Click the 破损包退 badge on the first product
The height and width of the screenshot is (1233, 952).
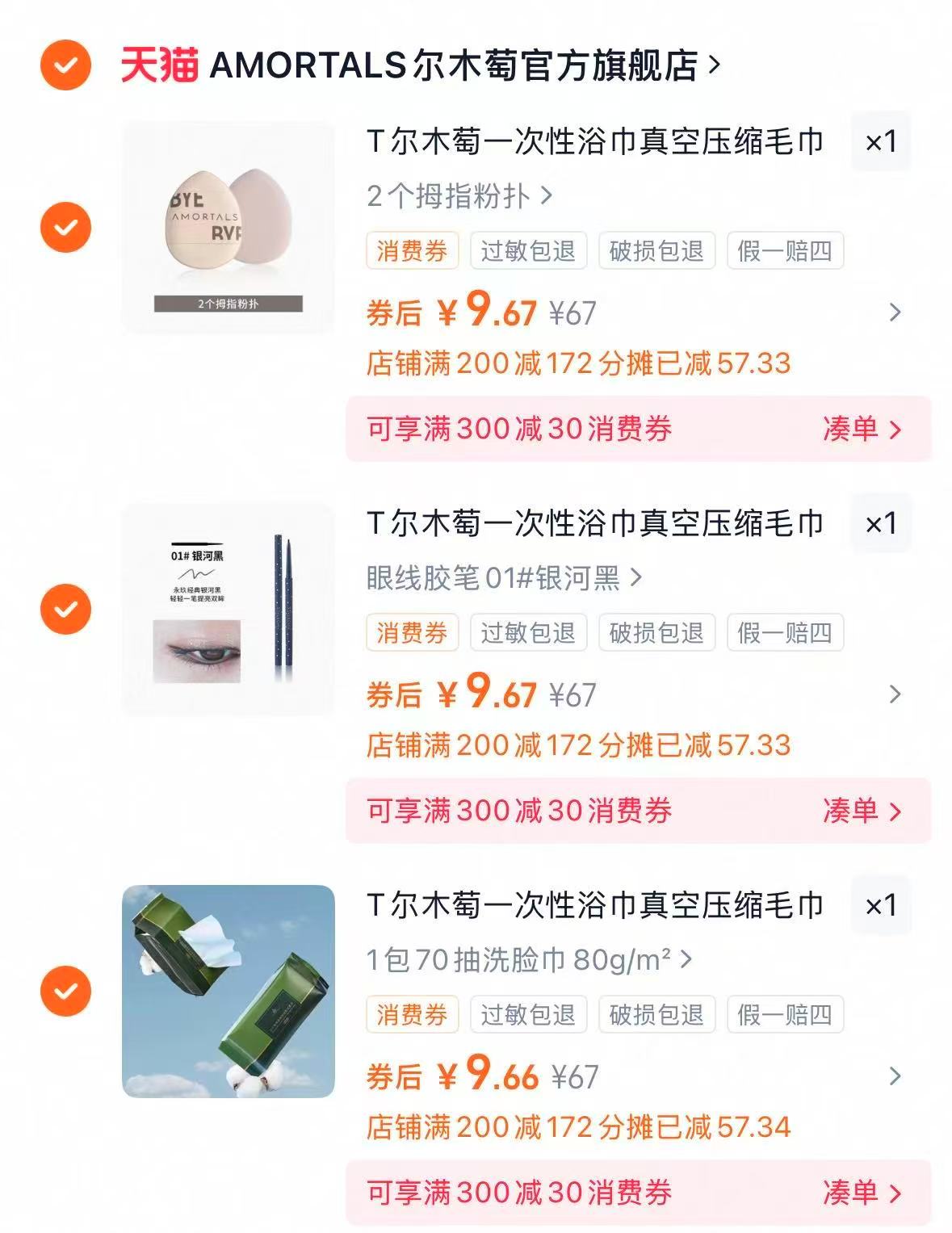pyautogui.click(x=656, y=250)
